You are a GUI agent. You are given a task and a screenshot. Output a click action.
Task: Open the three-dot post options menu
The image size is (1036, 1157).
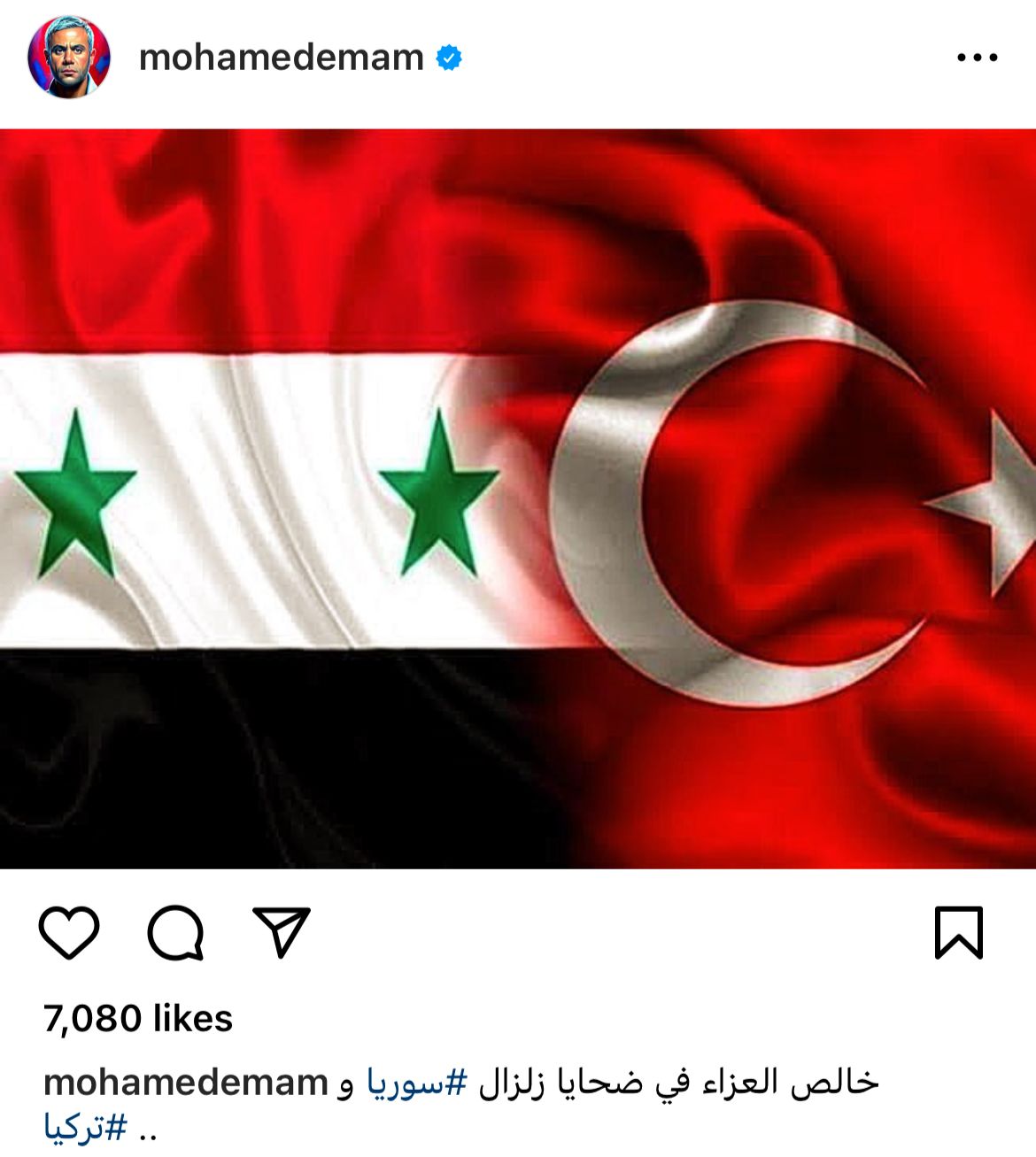point(977,58)
